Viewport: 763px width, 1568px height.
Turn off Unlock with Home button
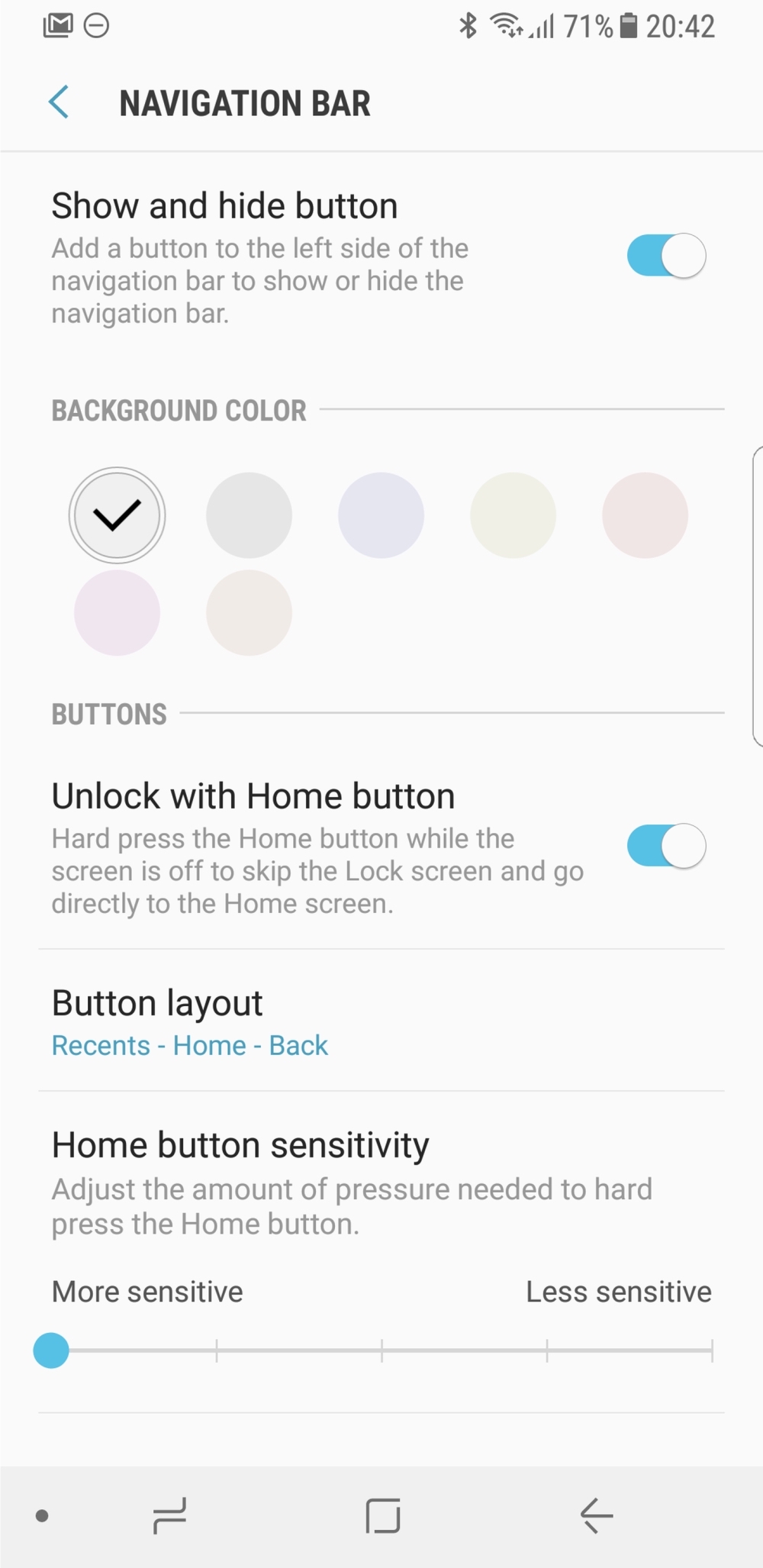[x=665, y=846]
